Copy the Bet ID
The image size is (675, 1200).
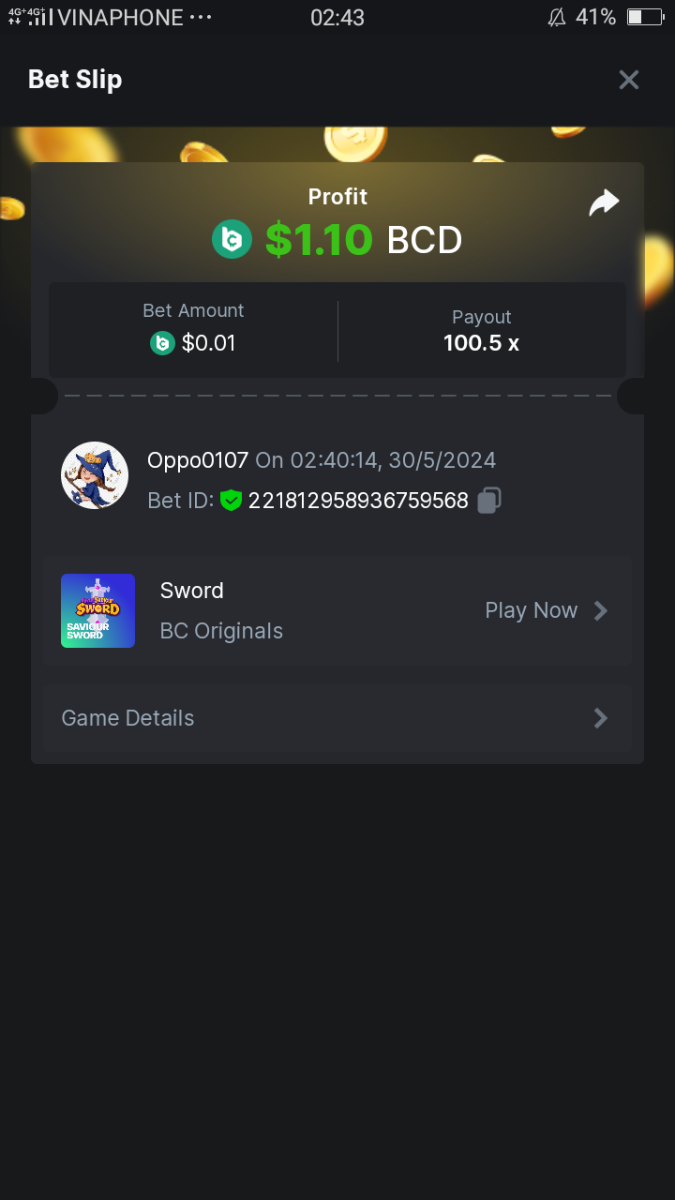489,501
